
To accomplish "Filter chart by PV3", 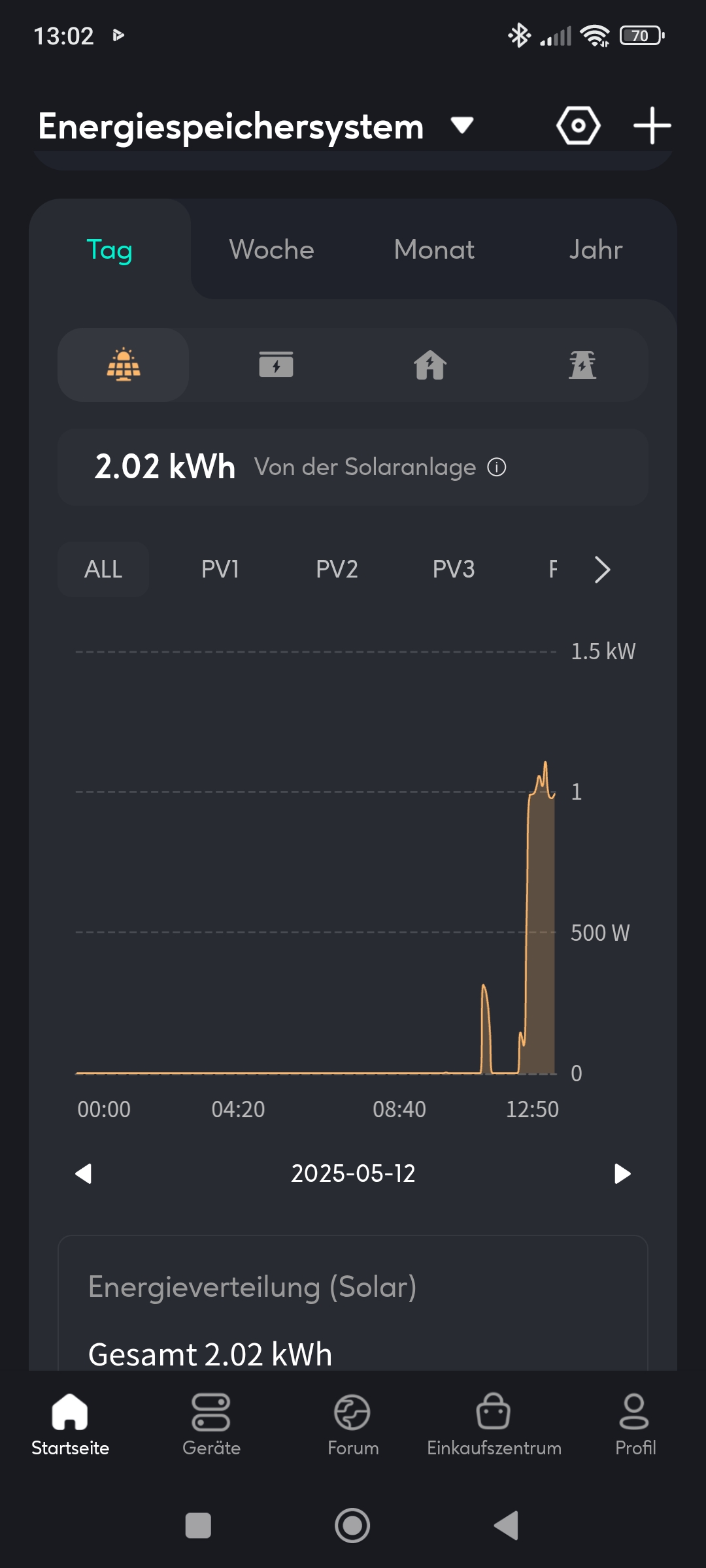I will point(454,569).
